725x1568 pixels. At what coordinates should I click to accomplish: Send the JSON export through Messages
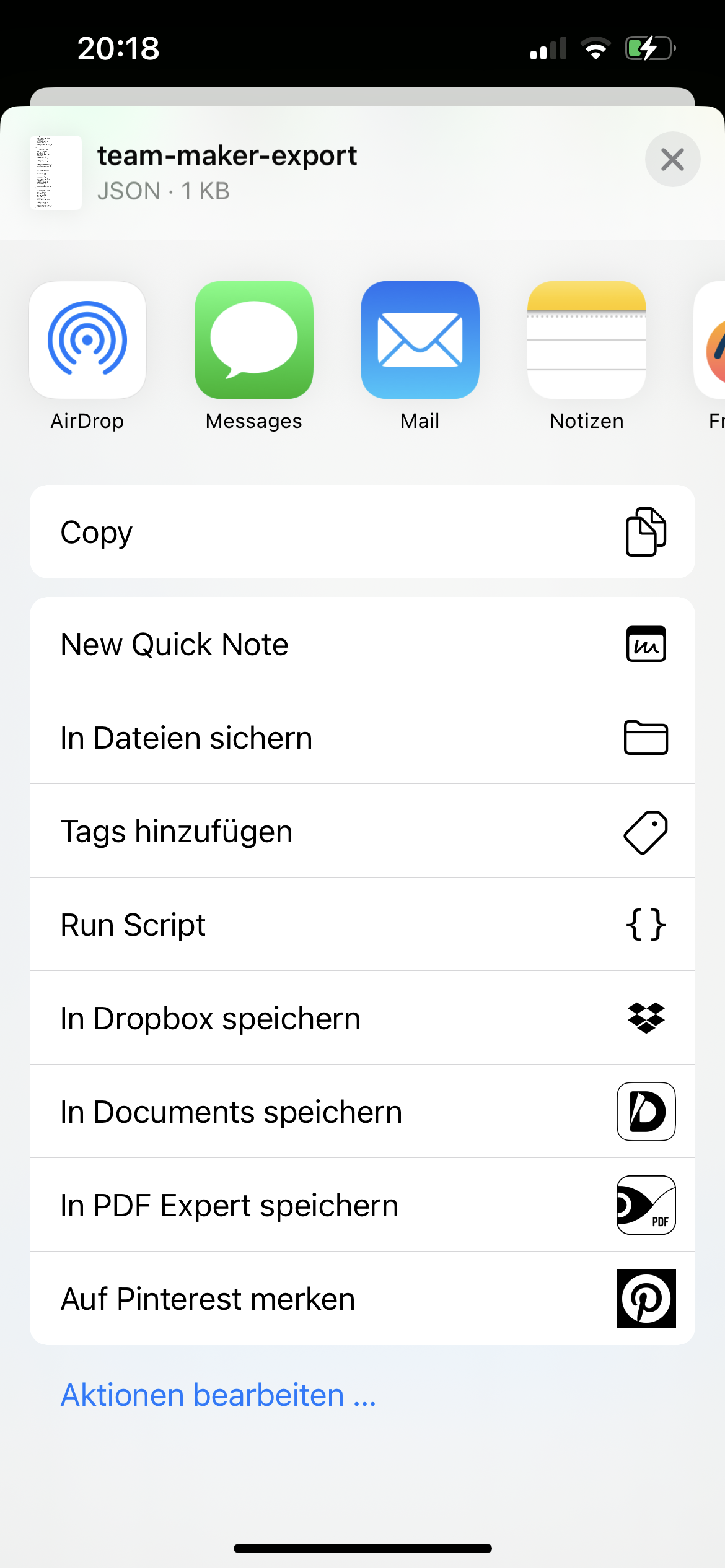point(253,341)
